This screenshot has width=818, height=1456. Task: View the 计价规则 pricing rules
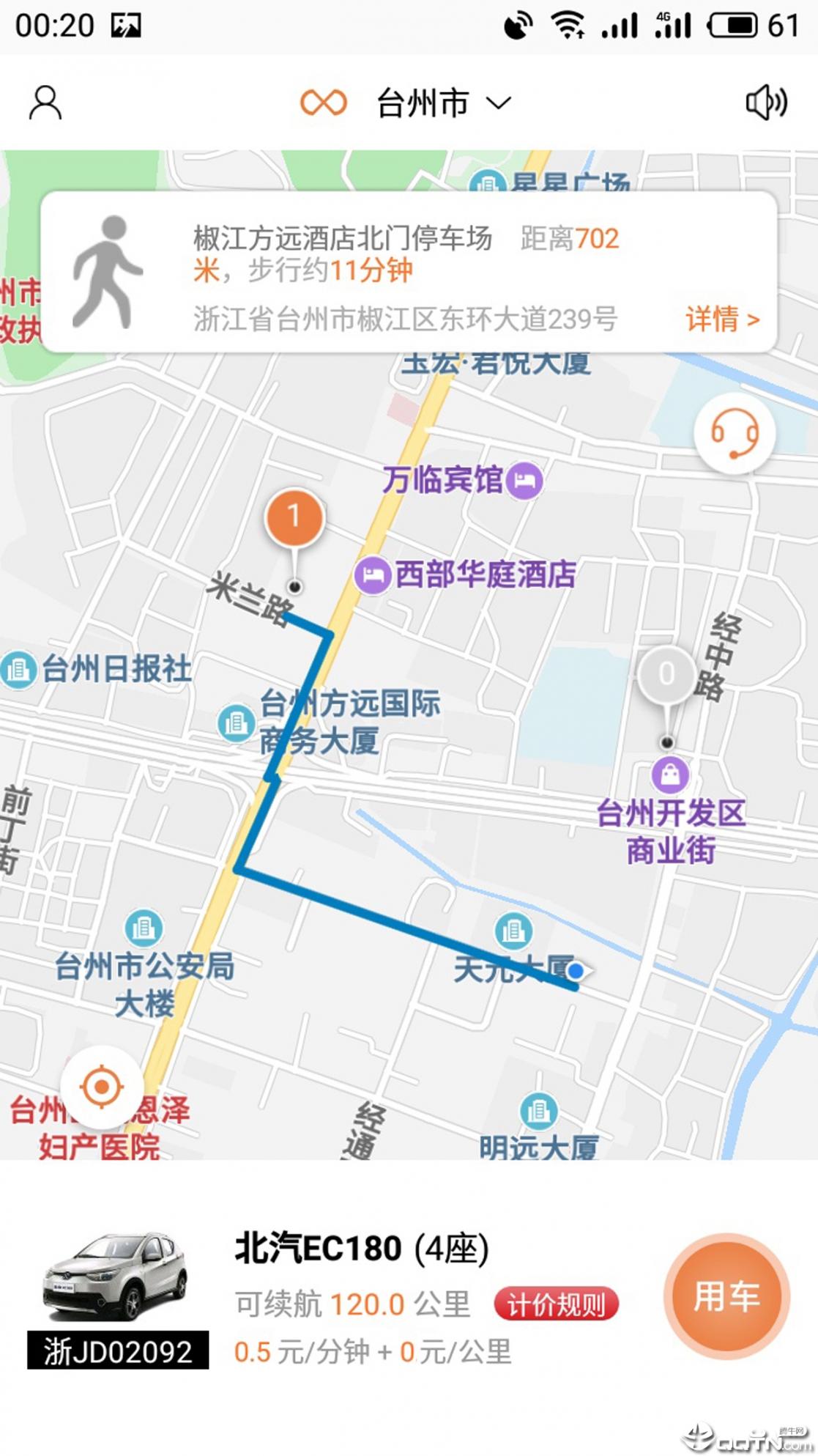[556, 1304]
